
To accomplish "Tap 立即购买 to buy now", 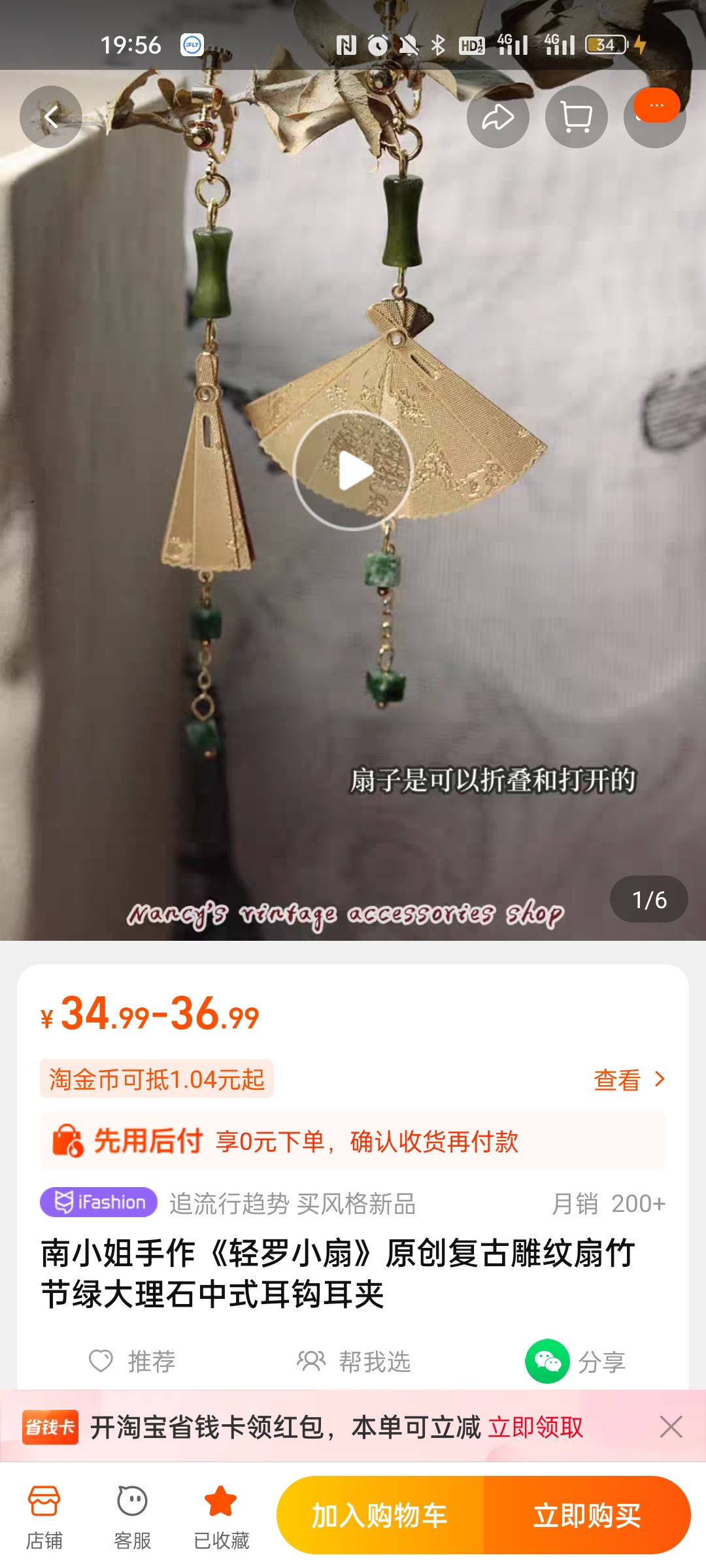I will click(587, 1515).
